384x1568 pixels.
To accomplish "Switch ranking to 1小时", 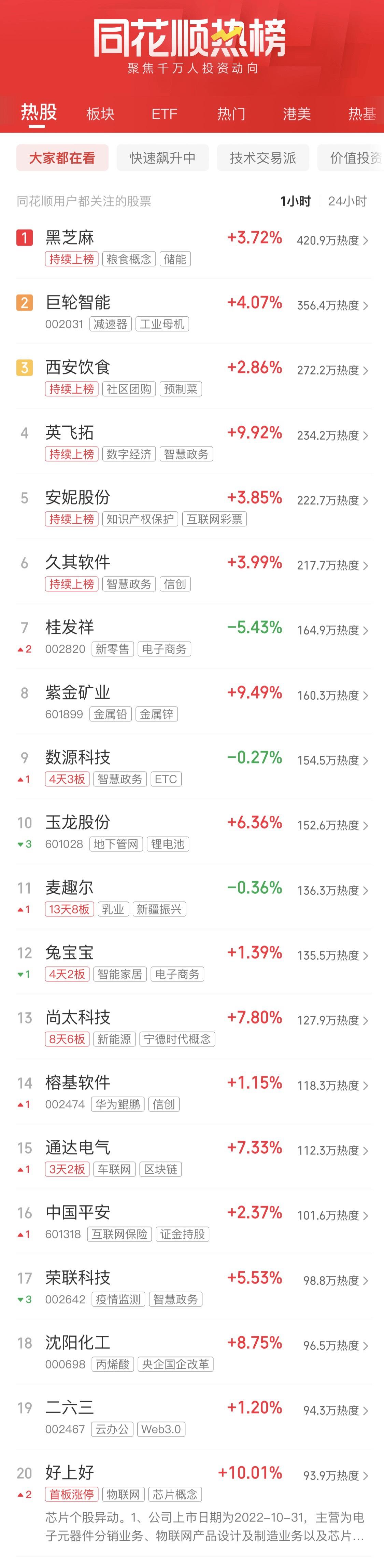I will click(295, 202).
